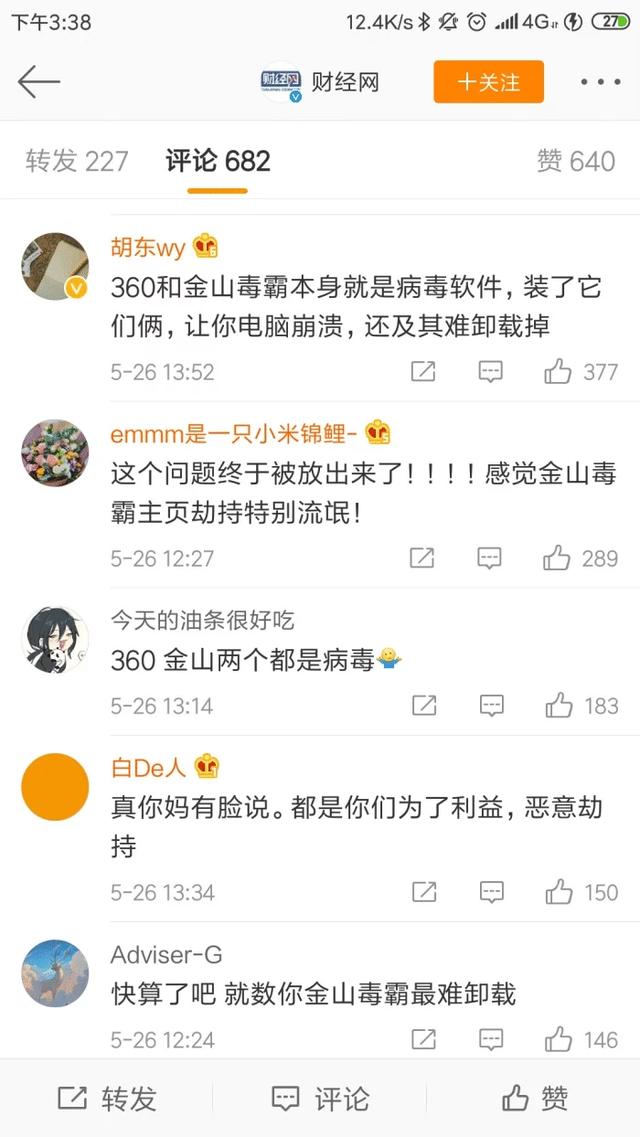Reply to 胡东wy's comment
Image resolution: width=640 pixels, height=1137 pixels.
[490, 372]
